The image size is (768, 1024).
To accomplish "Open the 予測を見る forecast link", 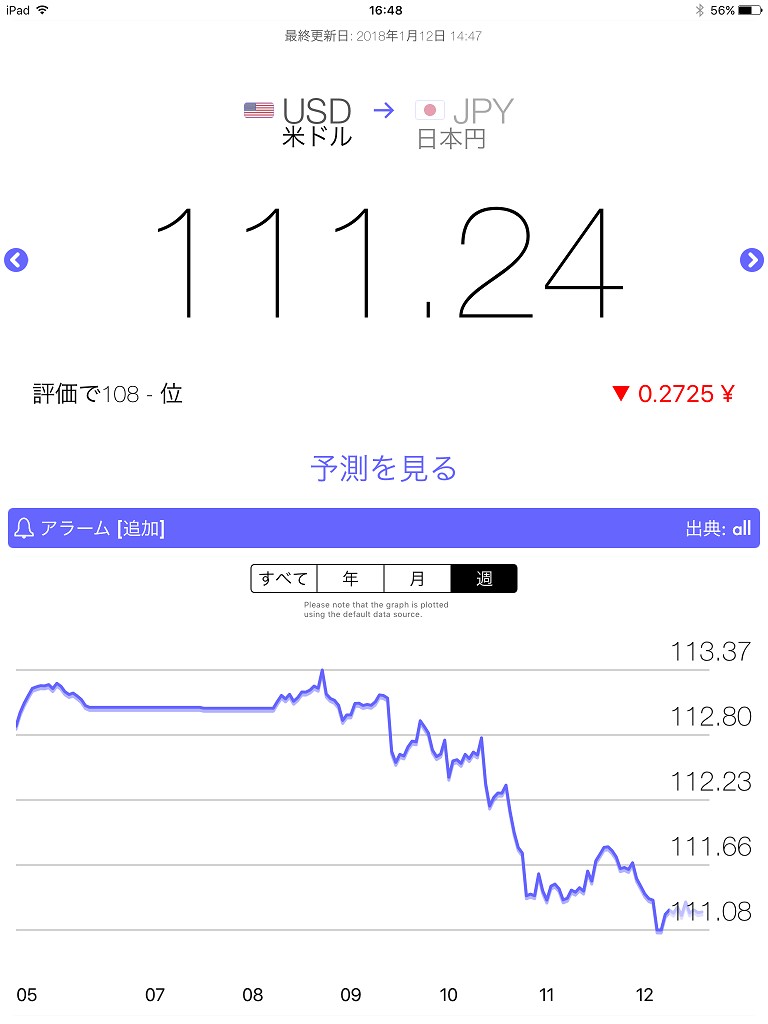I will [384, 468].
